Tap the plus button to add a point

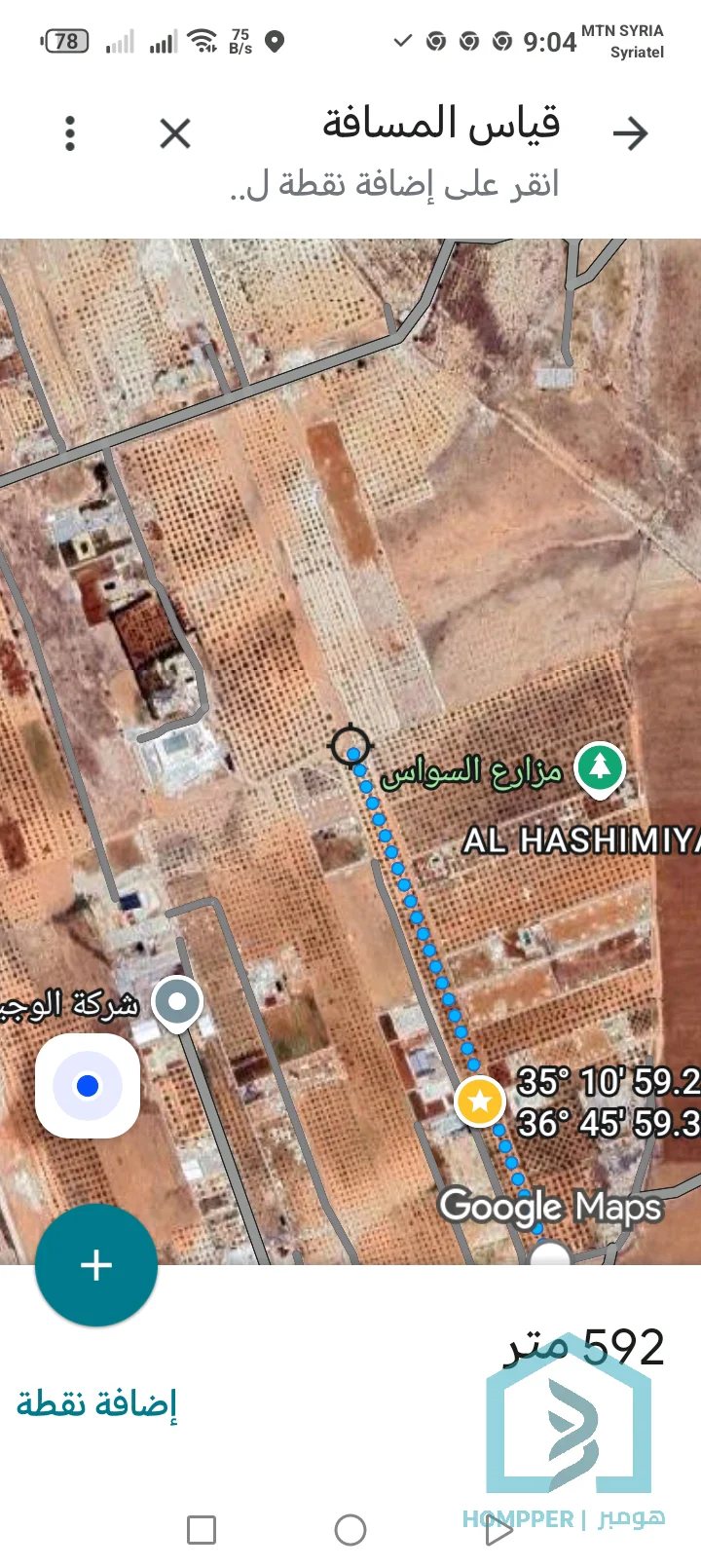click(x=96, y=1265)
